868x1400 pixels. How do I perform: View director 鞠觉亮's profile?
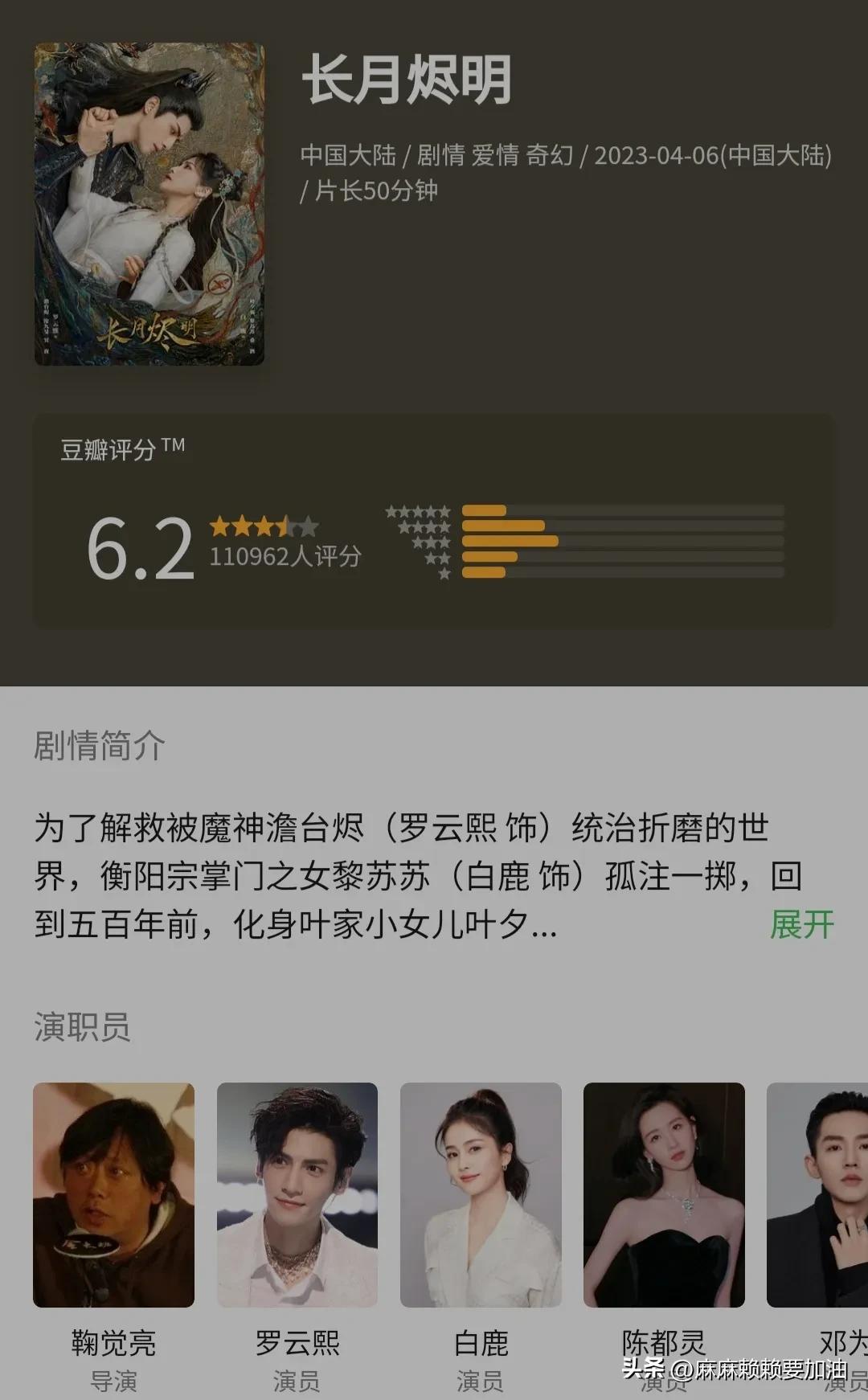click(x=113, y=1195)
